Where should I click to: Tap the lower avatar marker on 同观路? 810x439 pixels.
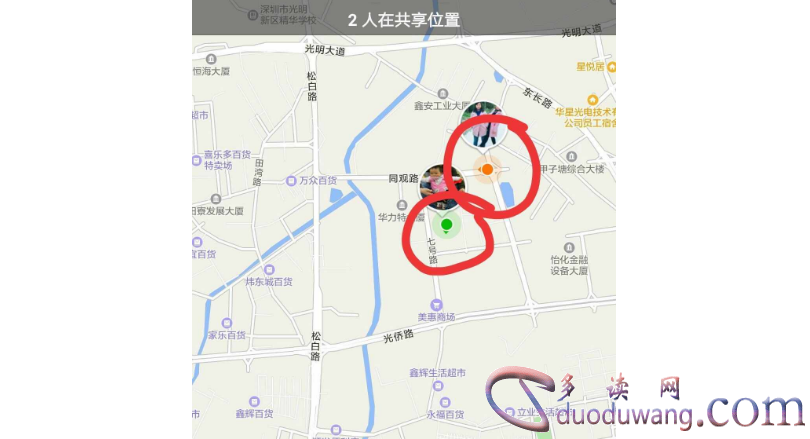441,185
